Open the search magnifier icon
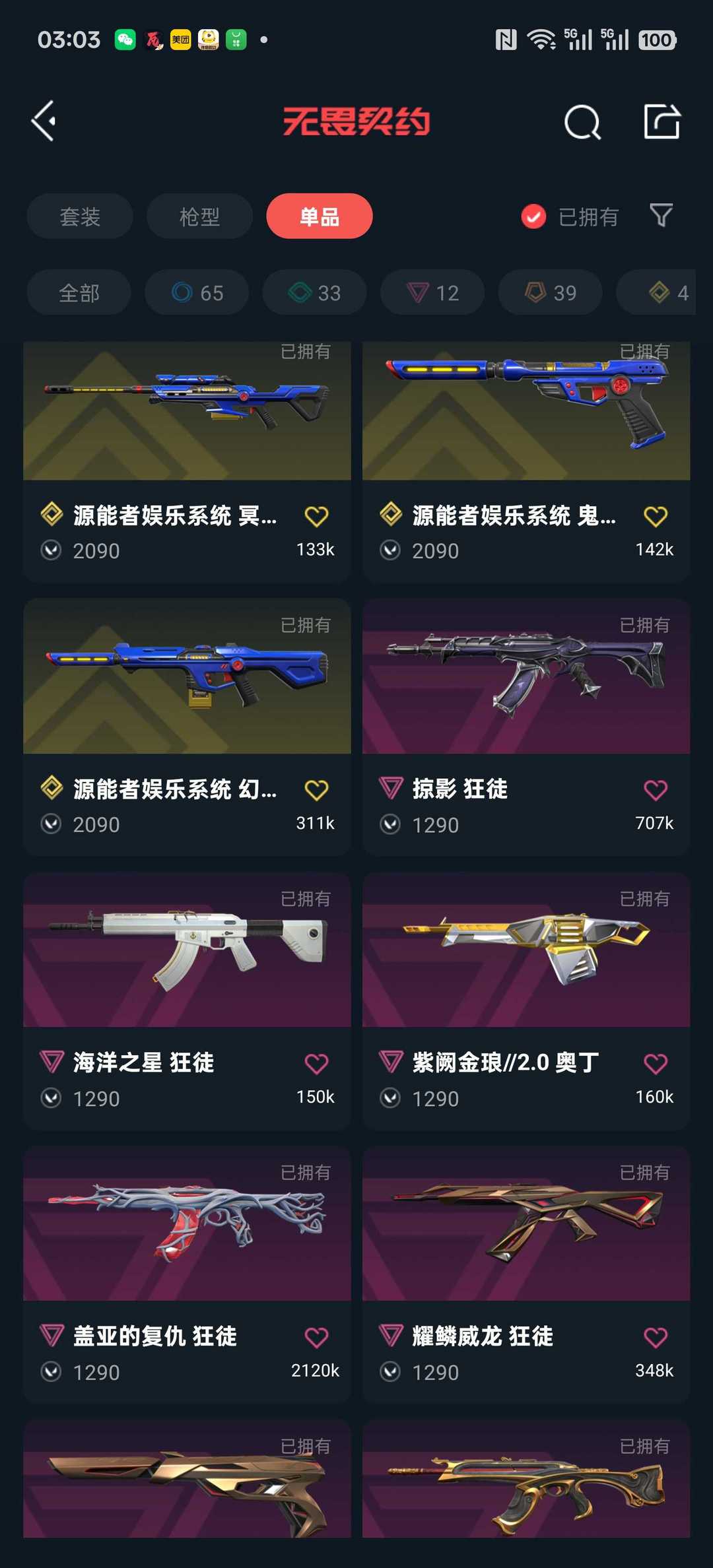713x1568 pixels. point(582,121)
